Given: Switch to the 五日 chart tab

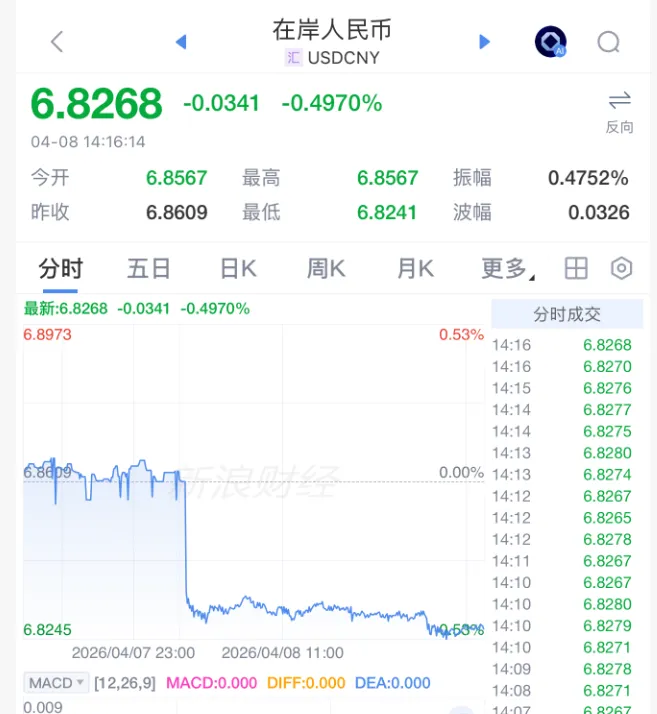Looking at the screenshot, I should coord(148,268).
